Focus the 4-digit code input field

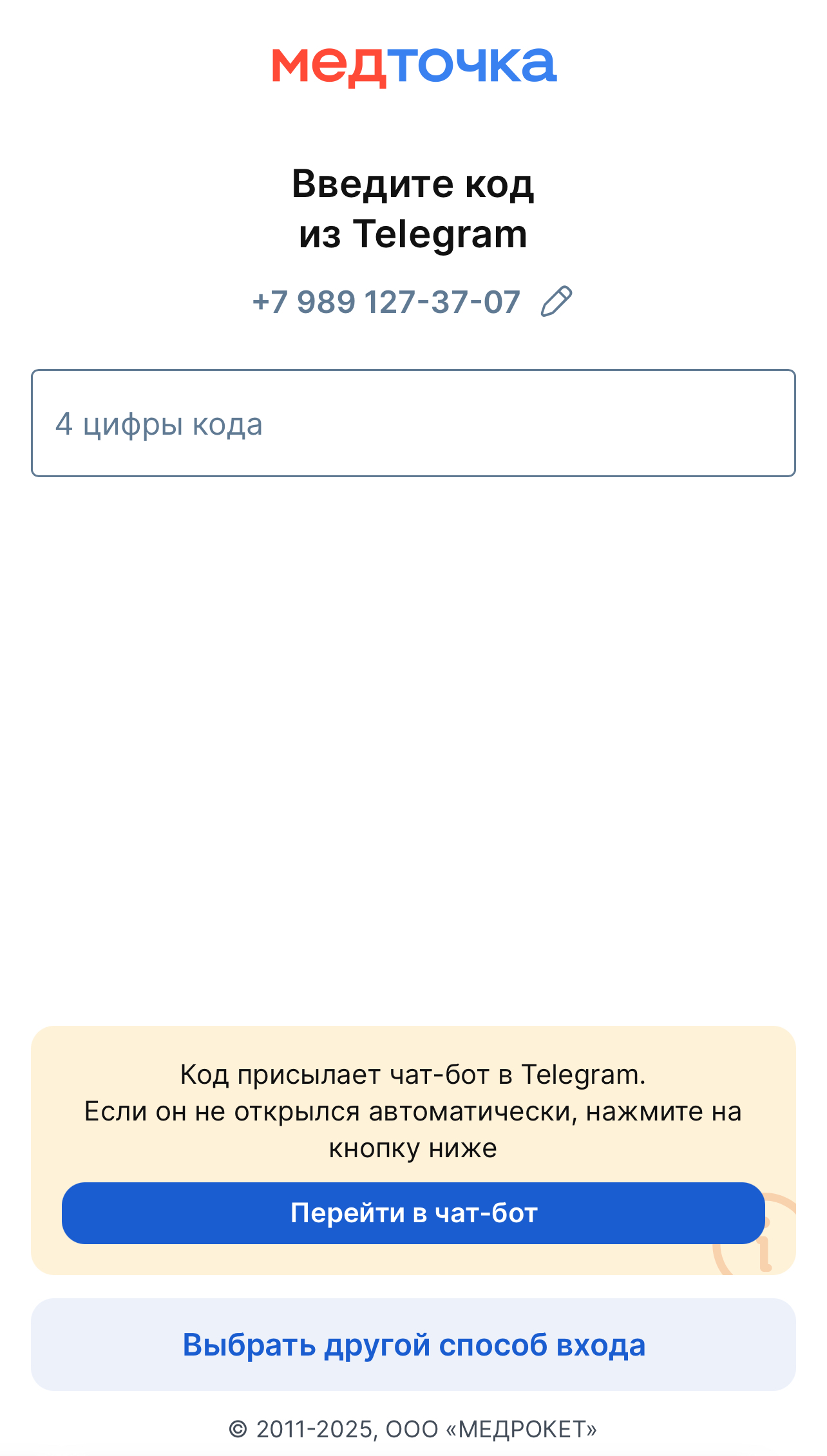(413, 423)
